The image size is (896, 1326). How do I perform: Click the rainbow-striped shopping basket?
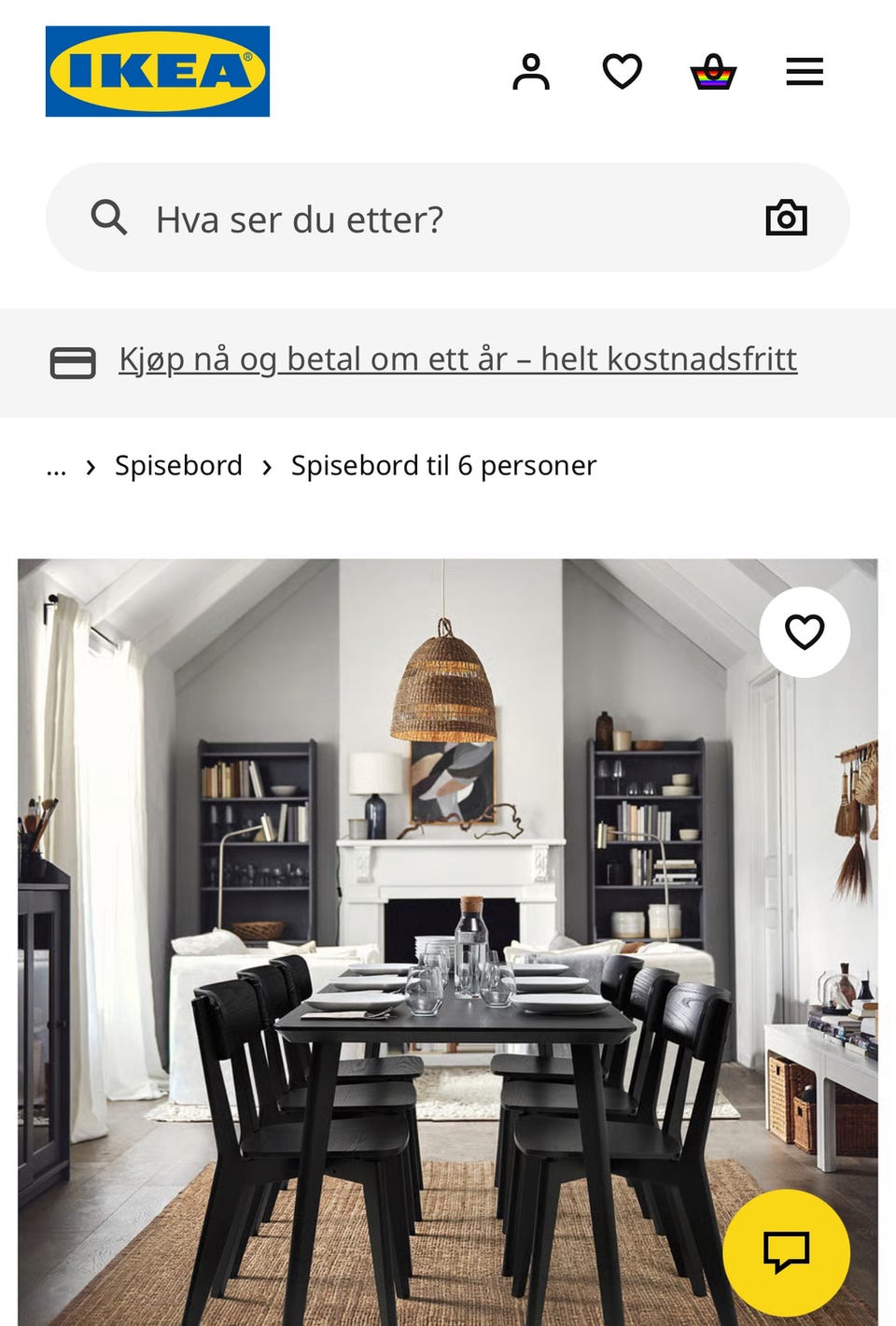pyautogui.click(x=712, y=72)
